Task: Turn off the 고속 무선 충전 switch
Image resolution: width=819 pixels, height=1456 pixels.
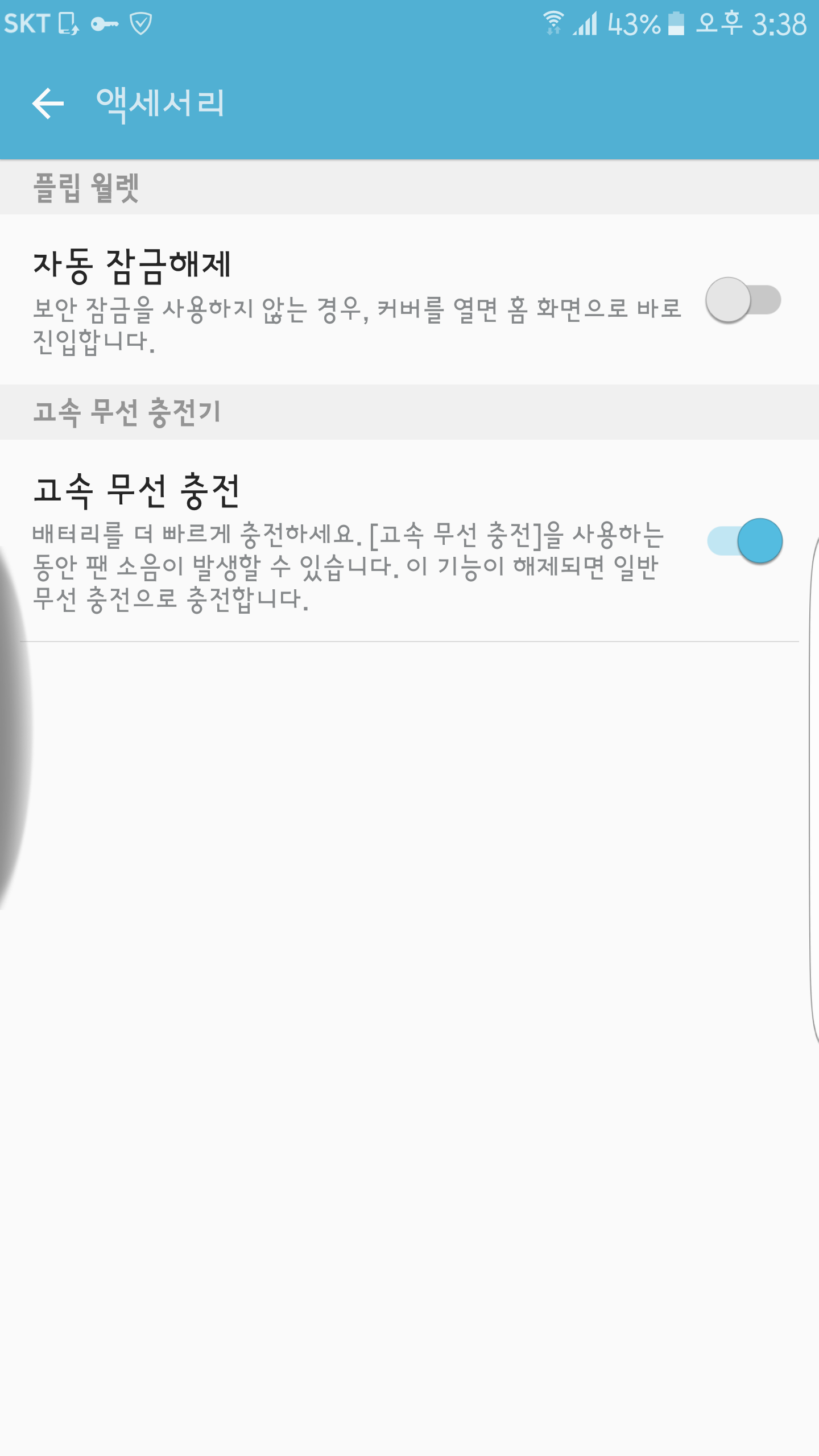Action: click(745, 541)
